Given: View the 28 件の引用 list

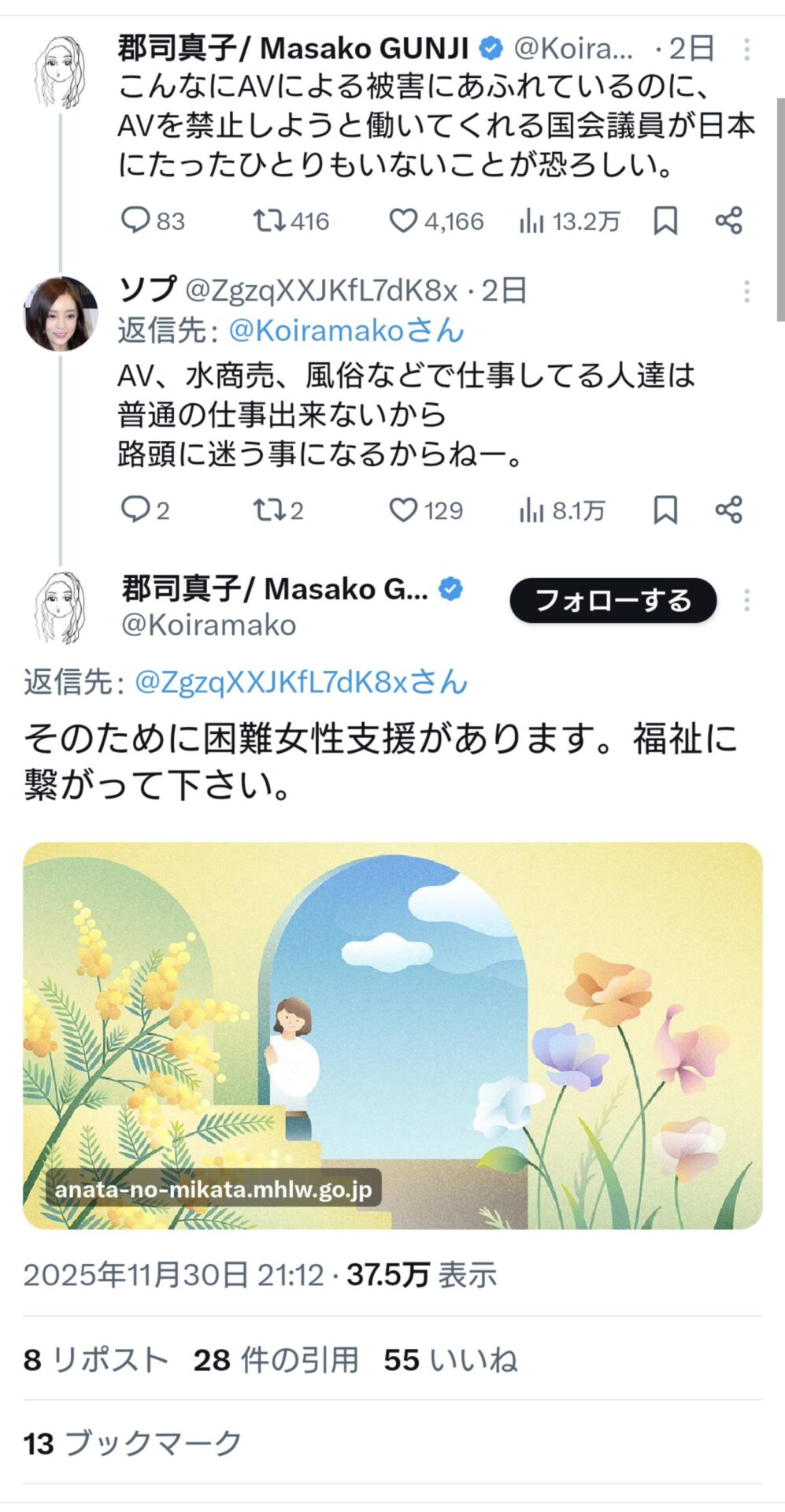Looking at the screenshot, I should pos(276,1360).
